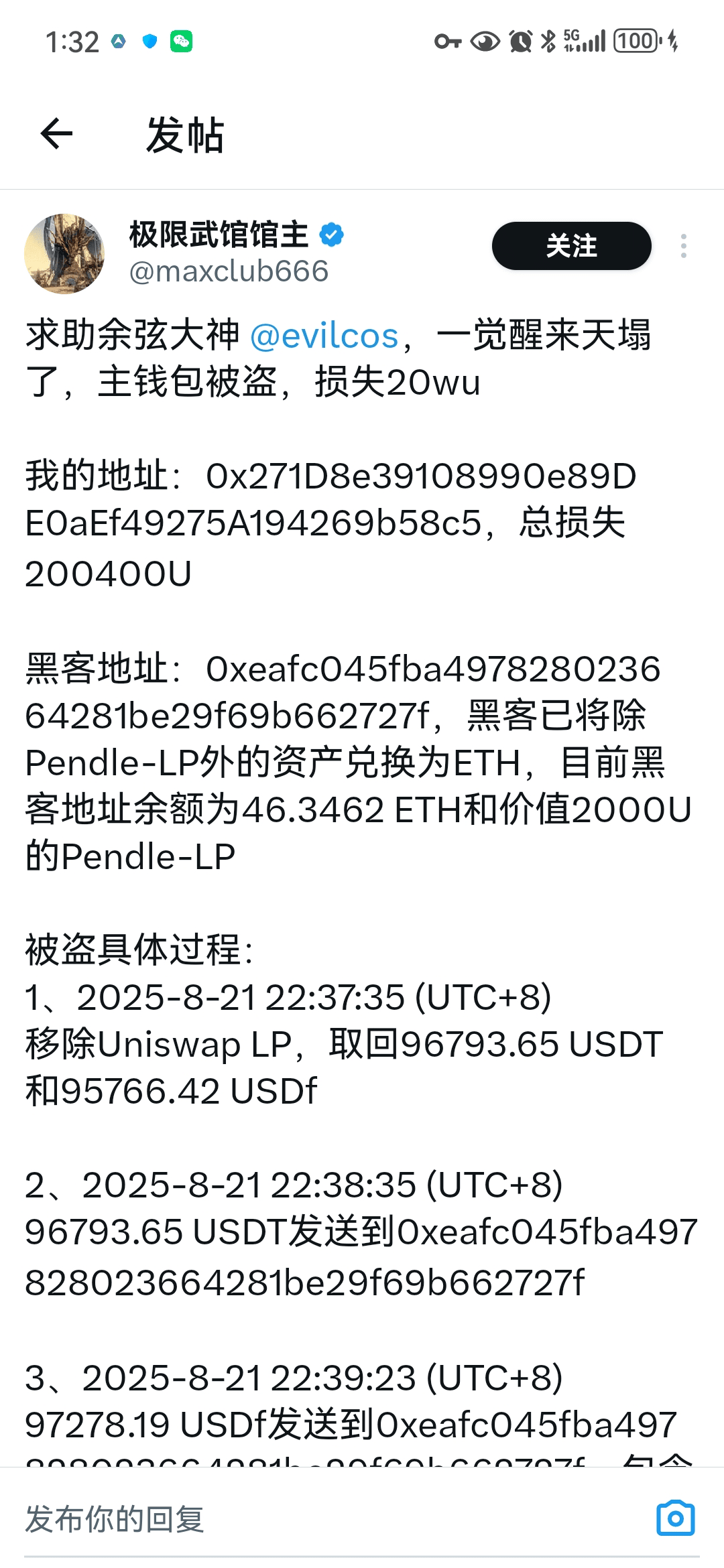Attach a photo with the camera icon

tap(676, 1518)
